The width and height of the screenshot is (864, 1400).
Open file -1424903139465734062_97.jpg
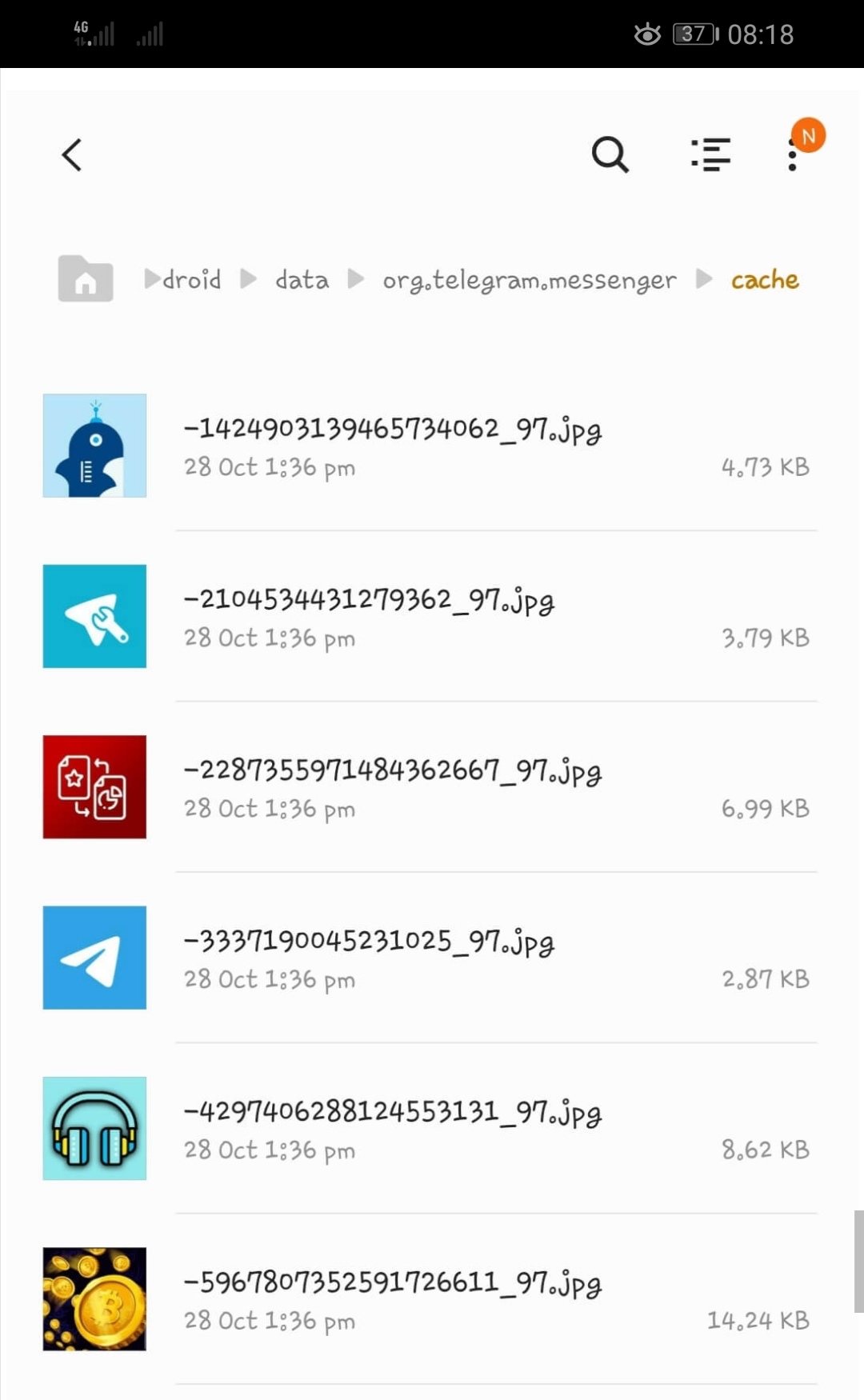pyautogui.click(x=392, y=446)
